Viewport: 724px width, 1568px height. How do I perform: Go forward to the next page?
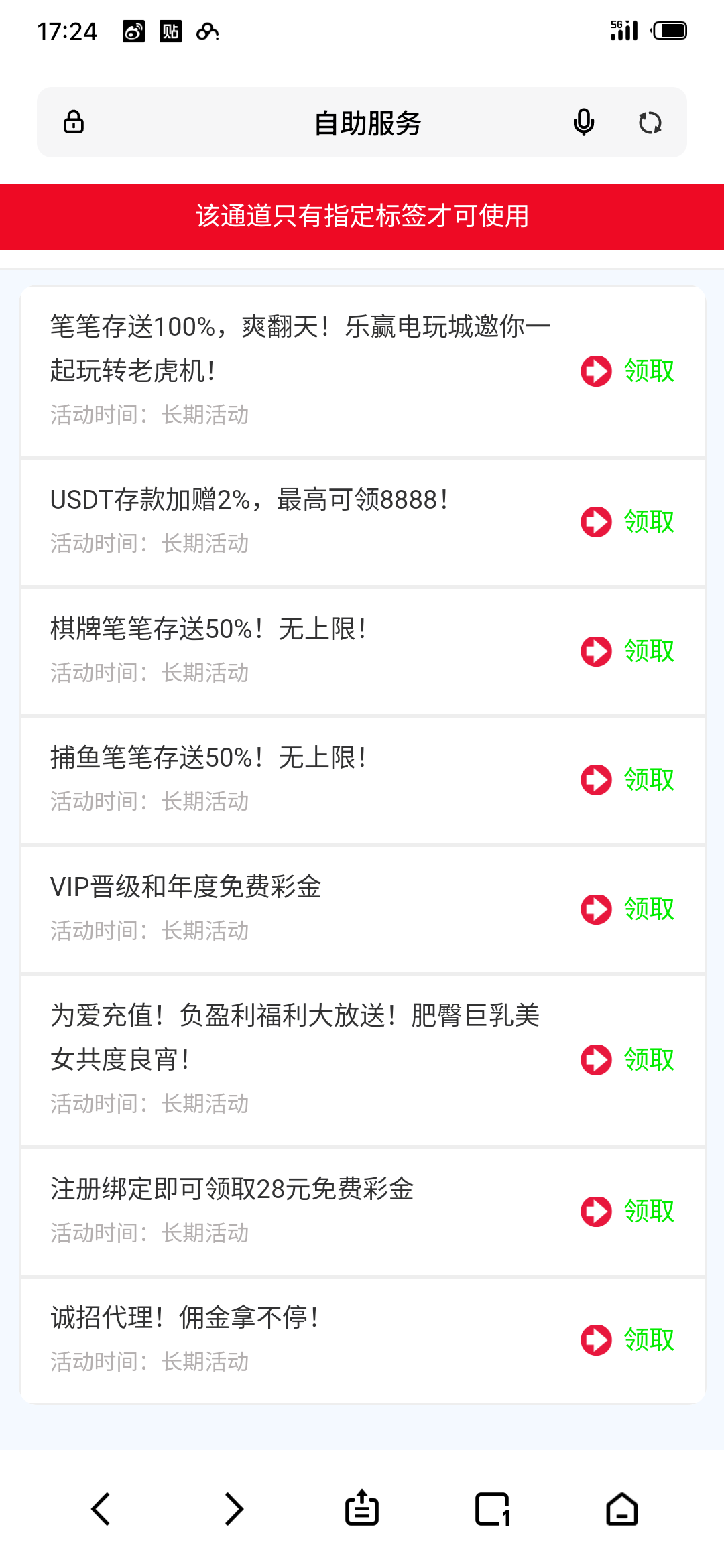[x=233, y=1509]
